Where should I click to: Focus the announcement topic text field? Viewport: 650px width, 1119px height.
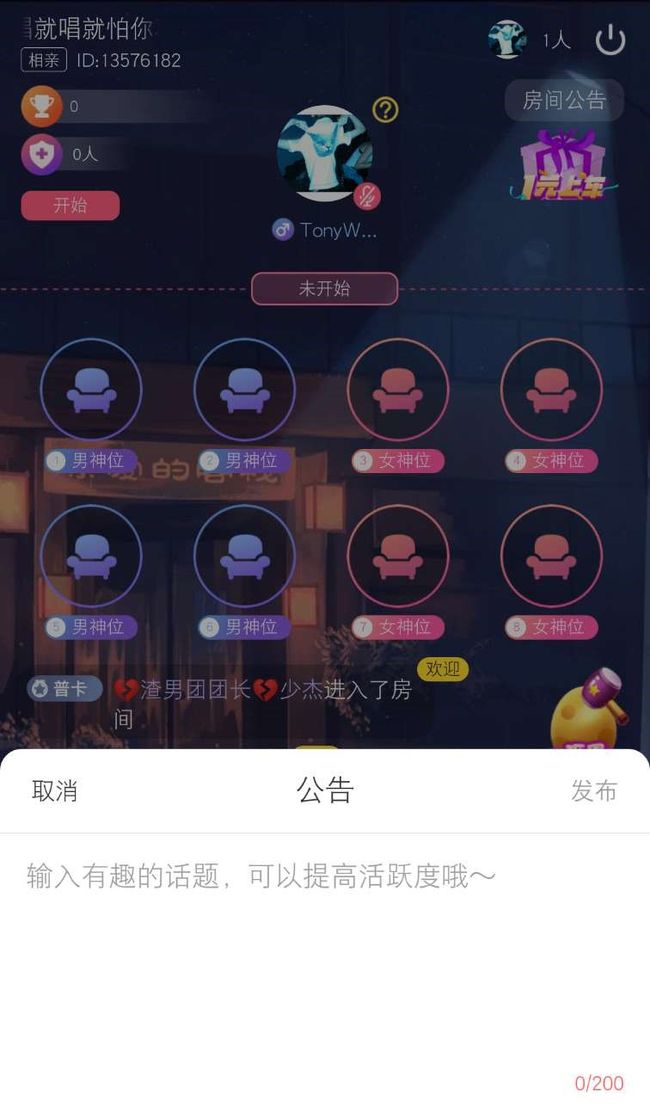325,963
